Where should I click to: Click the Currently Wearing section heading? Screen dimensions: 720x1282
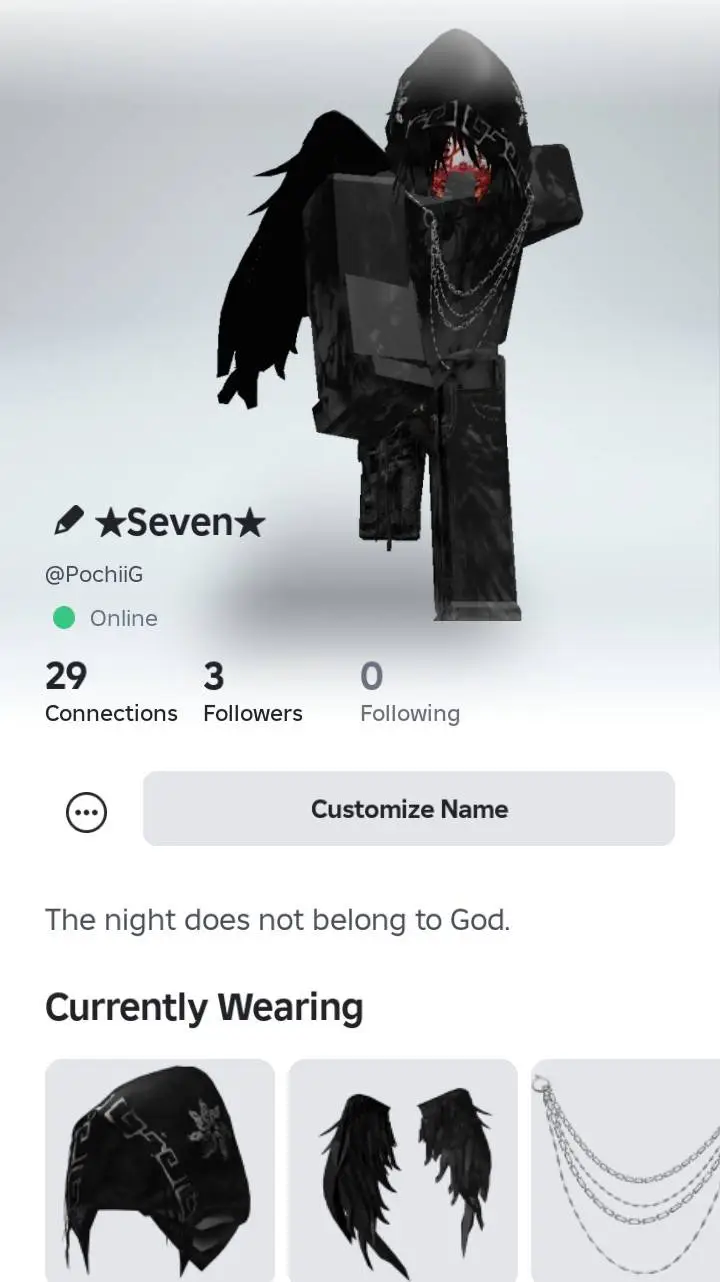point(203,1007)
